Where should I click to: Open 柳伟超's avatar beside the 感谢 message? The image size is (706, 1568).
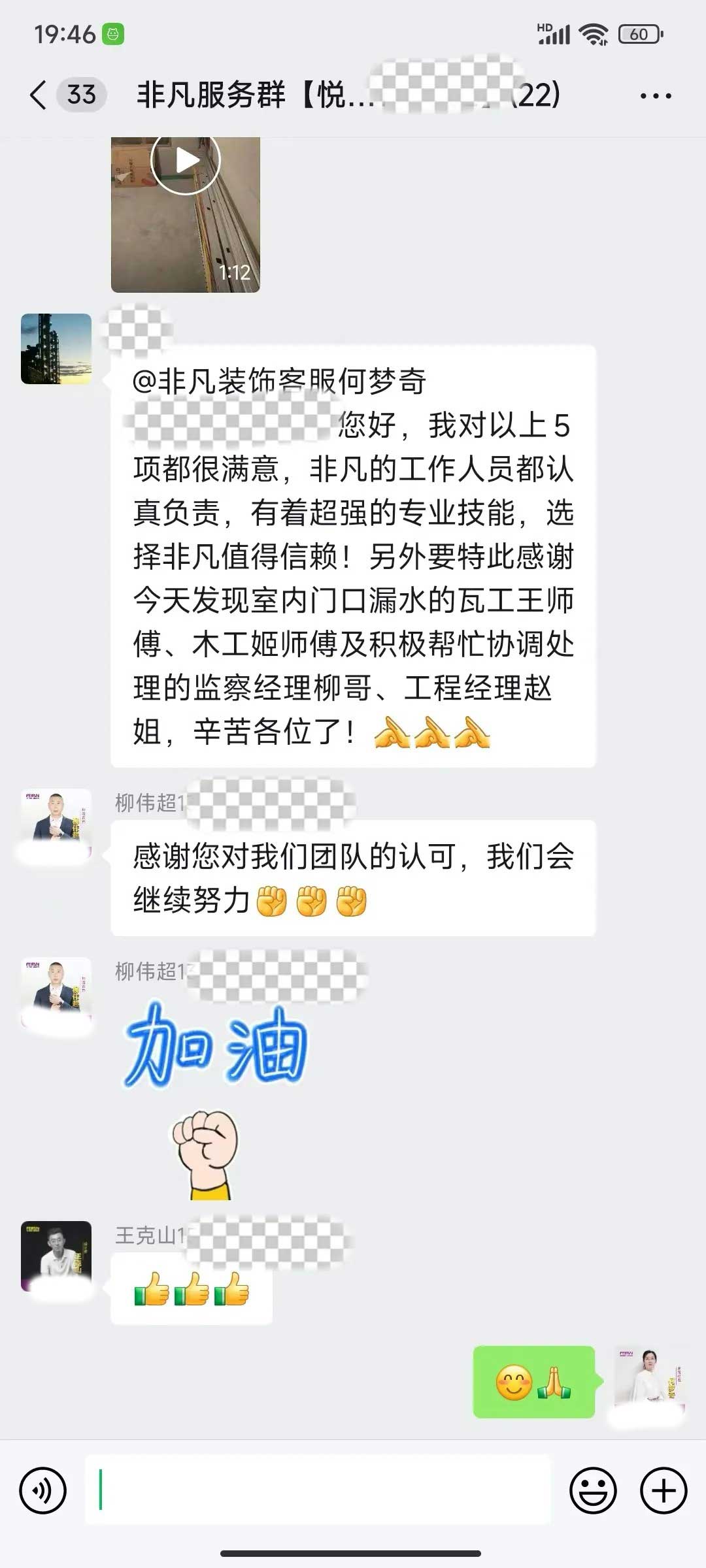pyautogui.click(x=56, y=823)
